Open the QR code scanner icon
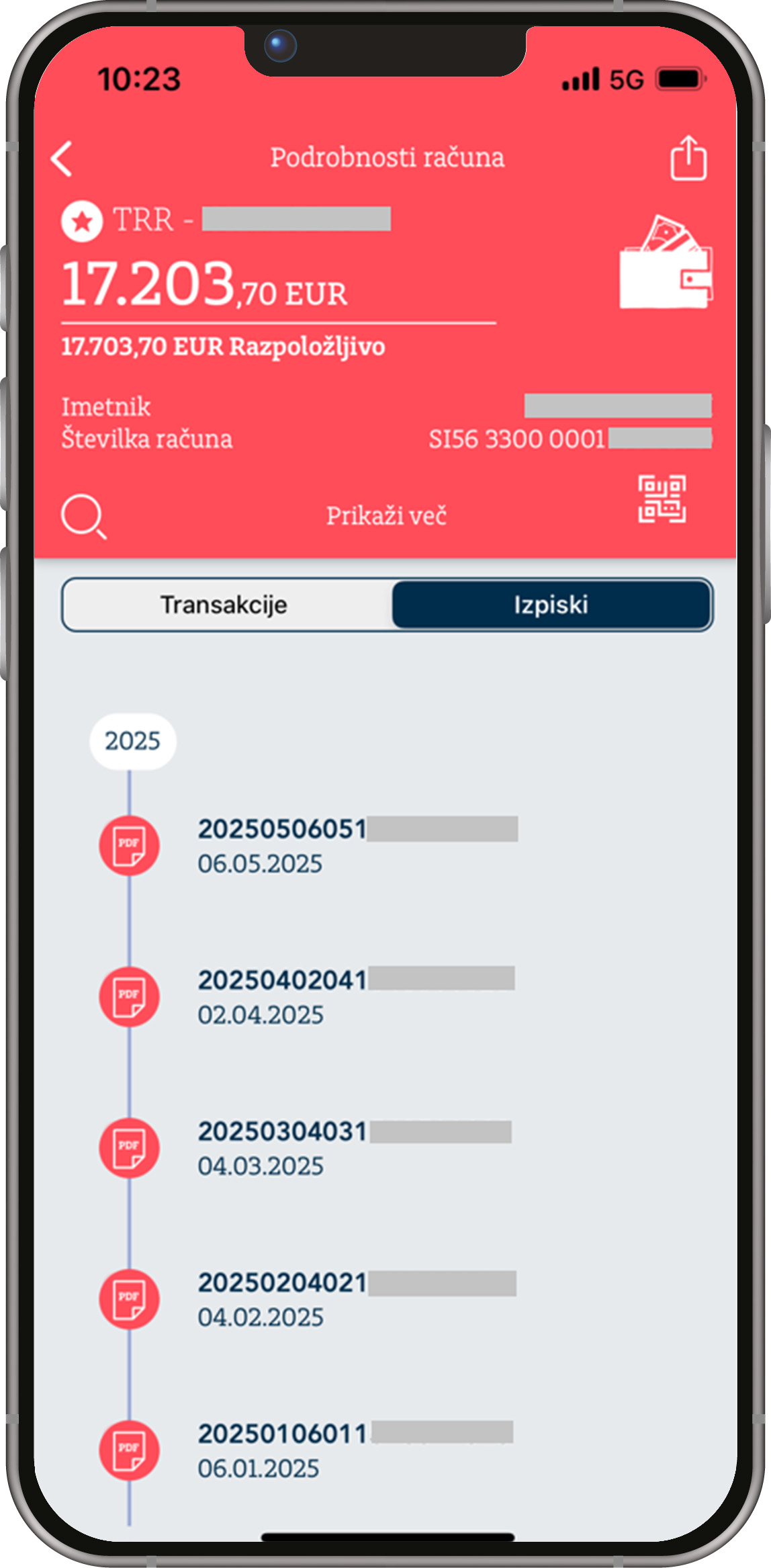 click(662, 498)
